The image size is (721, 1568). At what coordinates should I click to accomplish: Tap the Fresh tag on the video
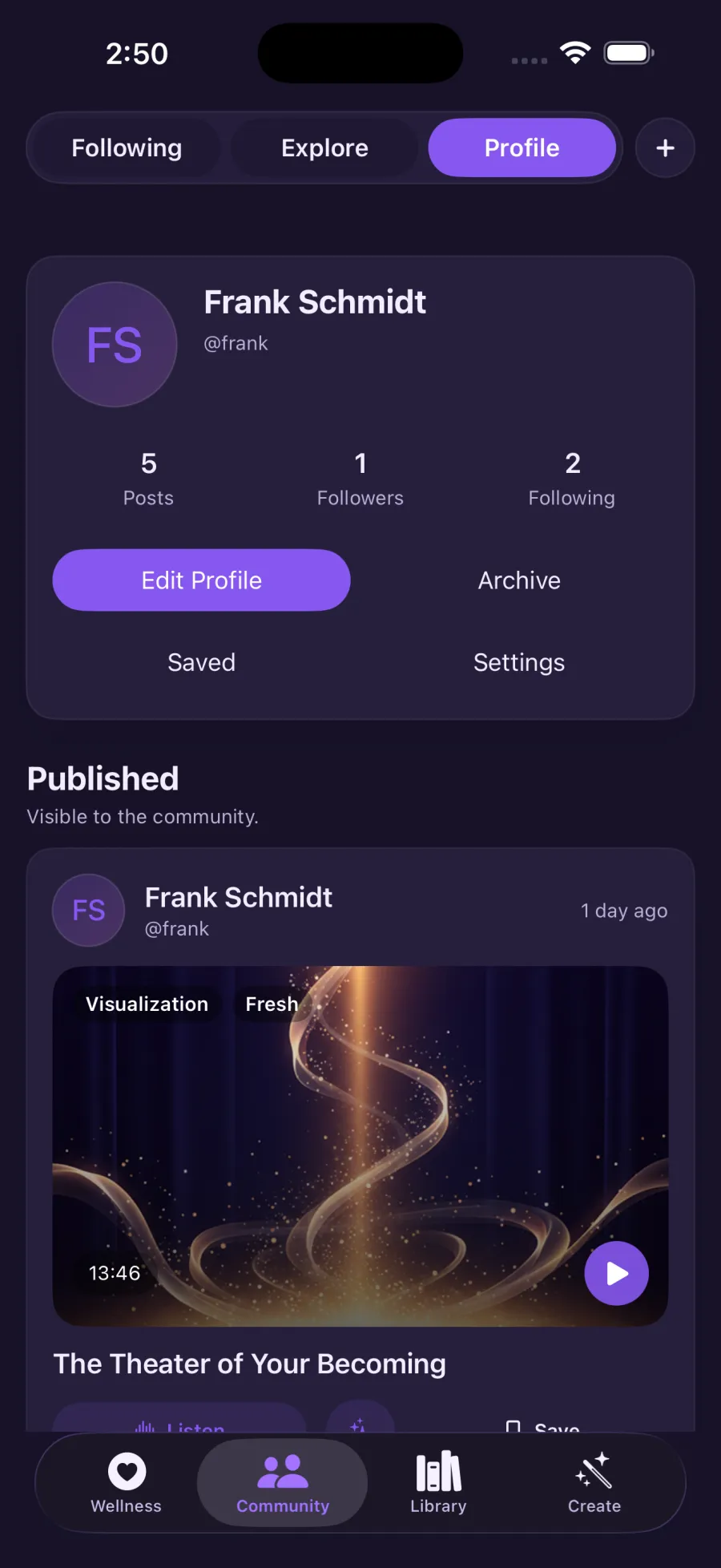pyautogui.click(x=272, y=1004)
